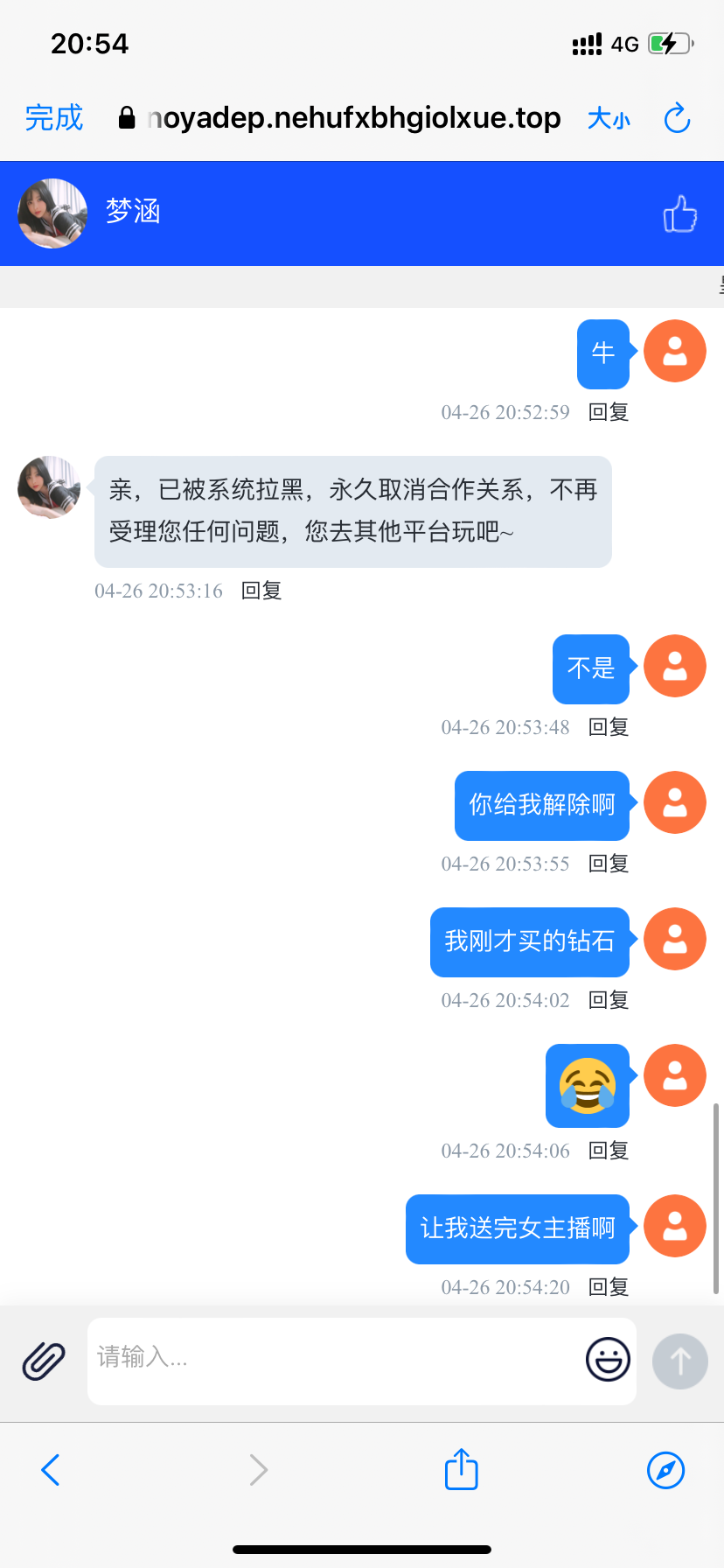Reply to 我刚才买的钻石 message
The image size is (724, 1568).
609,1000
